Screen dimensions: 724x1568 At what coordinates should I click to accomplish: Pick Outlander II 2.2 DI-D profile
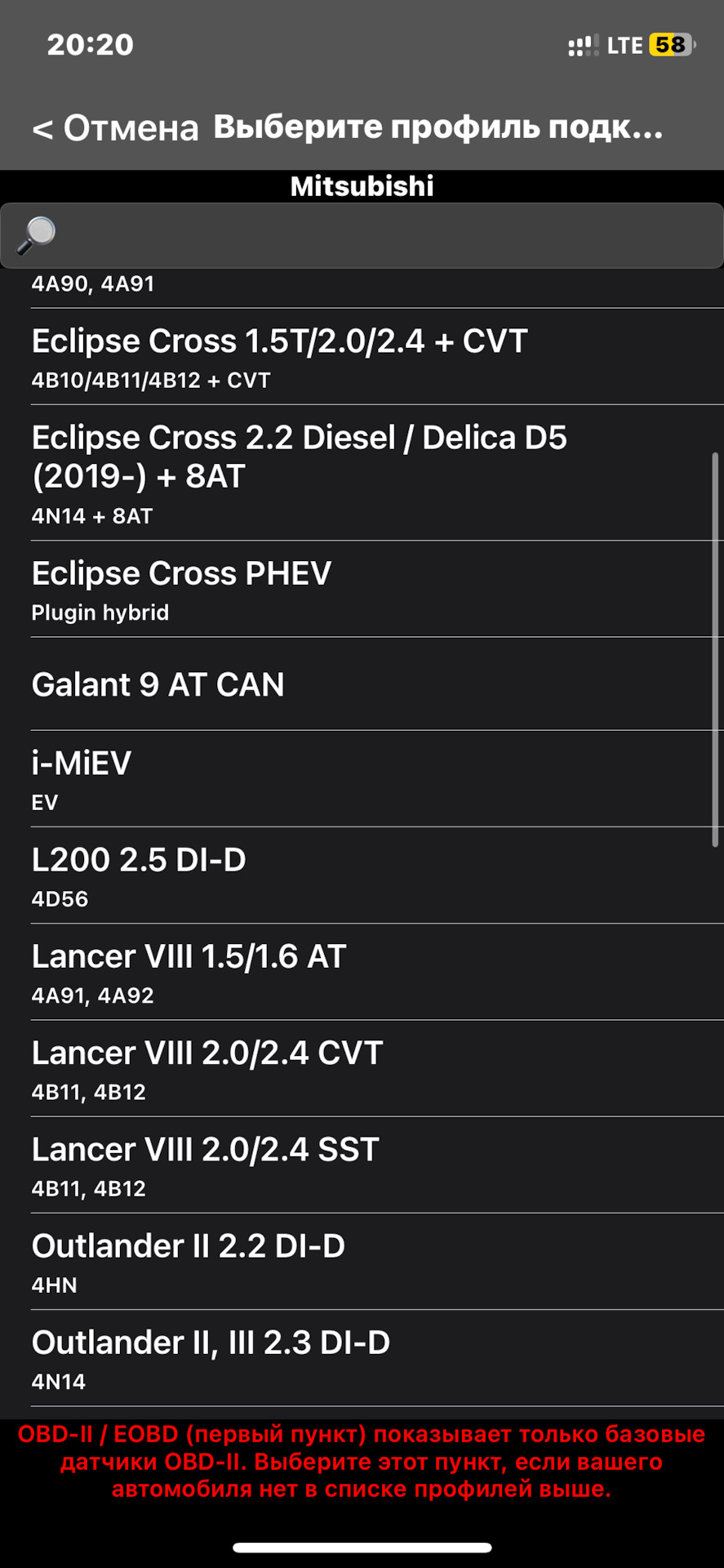[x=362, y=1262]
